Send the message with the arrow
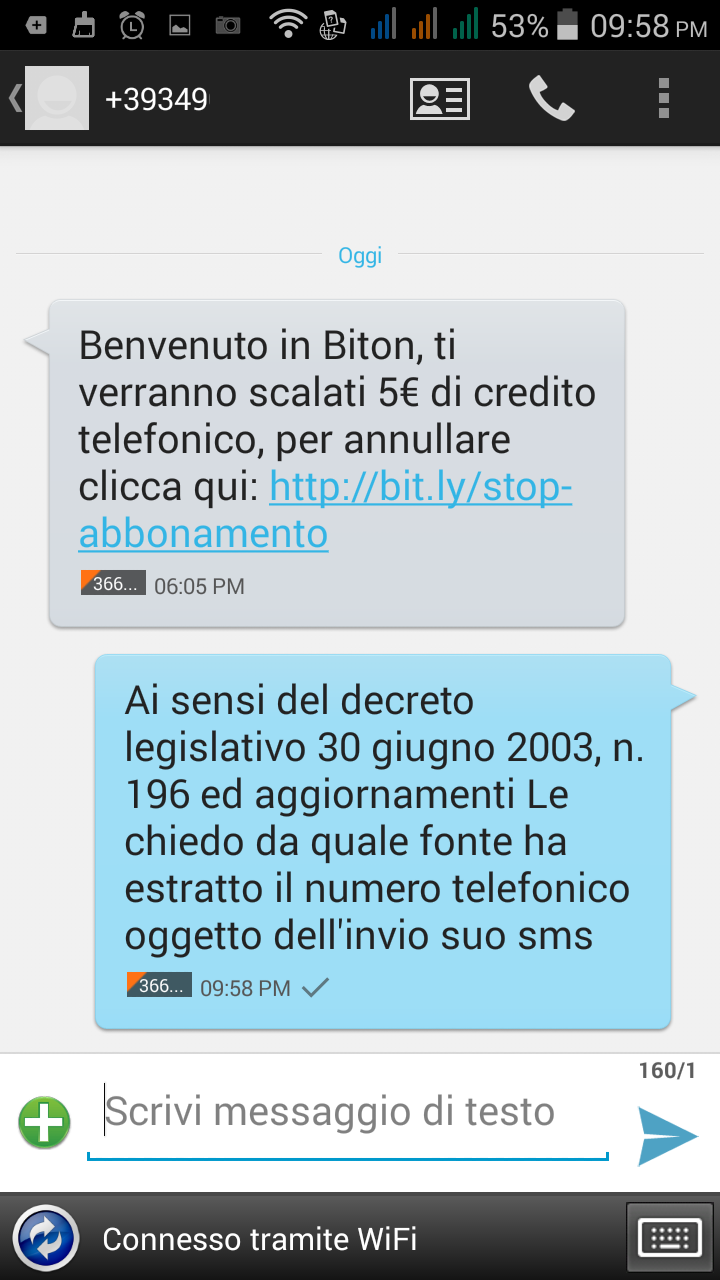 coord(667,1135)
